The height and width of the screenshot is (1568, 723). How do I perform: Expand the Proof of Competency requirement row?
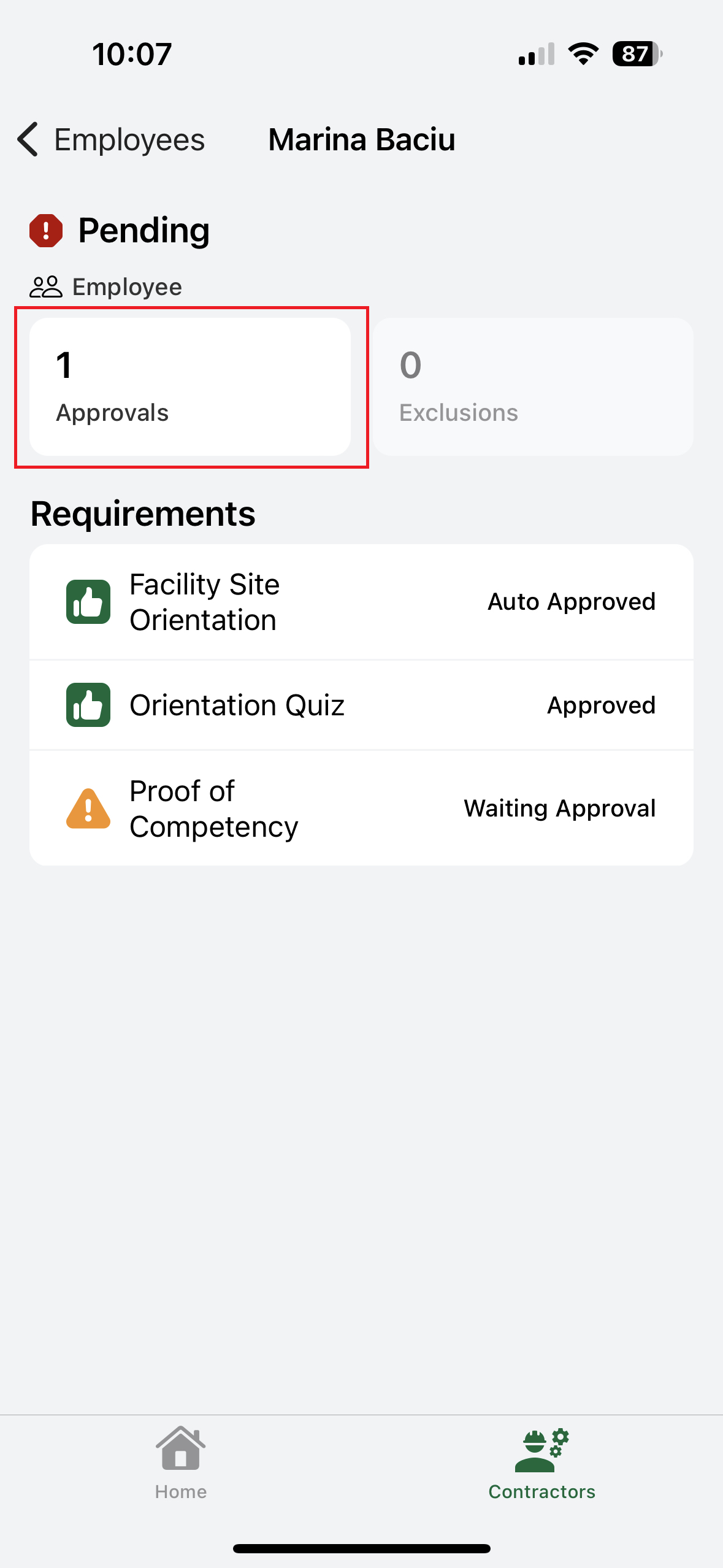[x=362, y=808]
